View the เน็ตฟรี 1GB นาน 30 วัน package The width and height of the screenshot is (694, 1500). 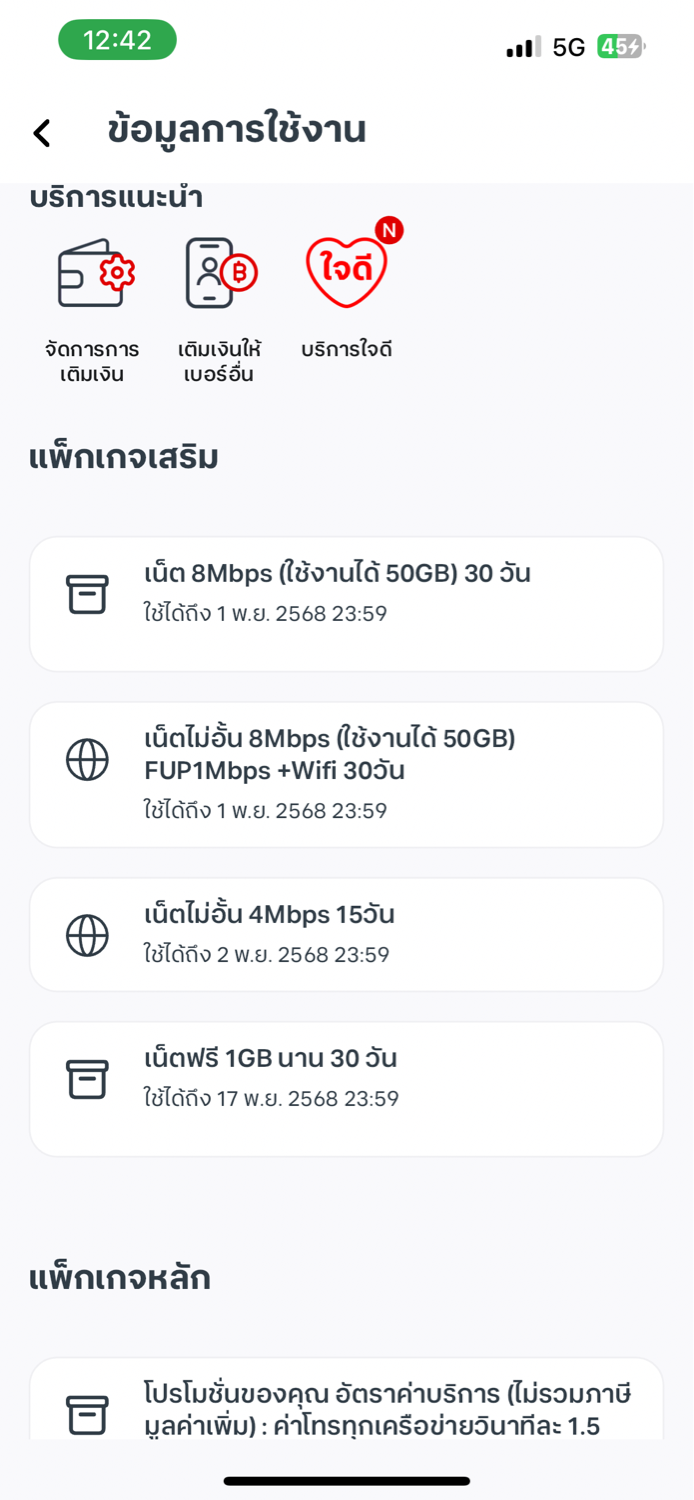346,1089
